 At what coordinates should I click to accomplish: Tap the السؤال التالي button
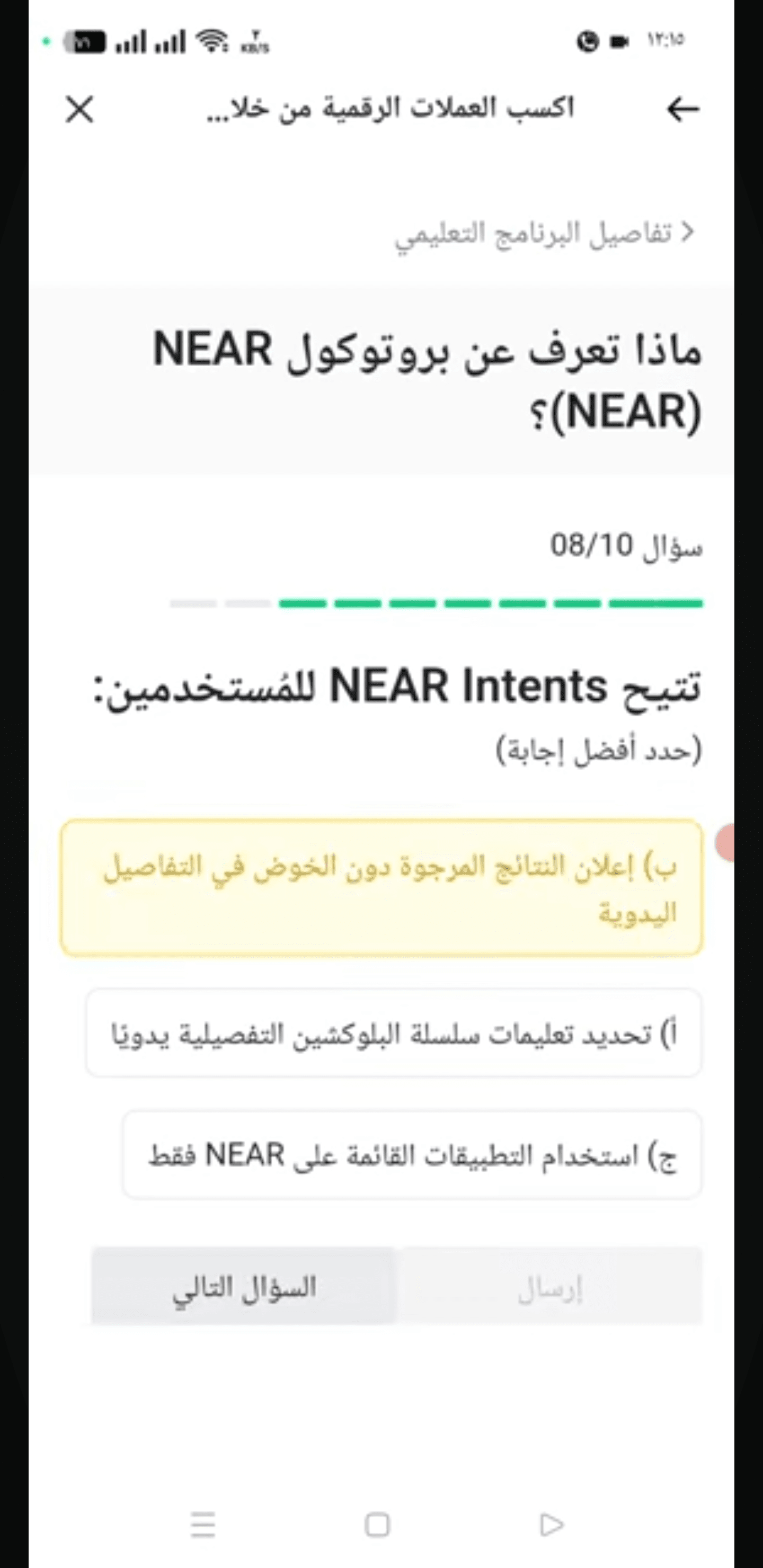244,1286
